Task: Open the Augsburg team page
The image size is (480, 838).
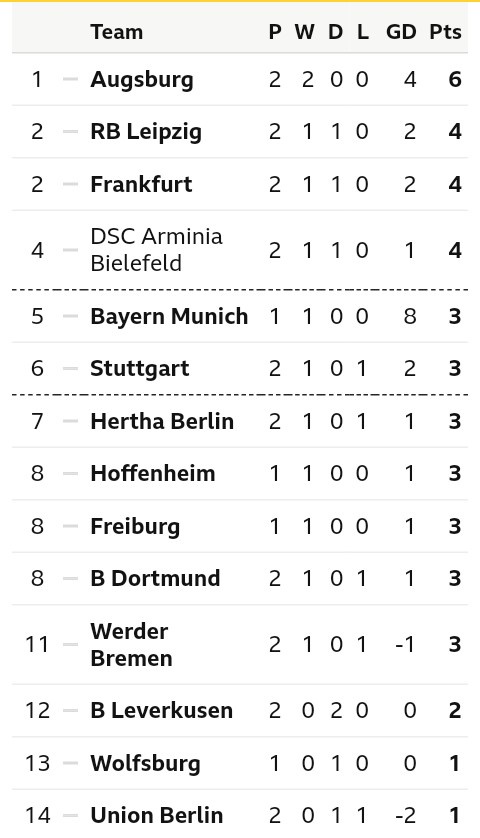Action: coord(142,80)
